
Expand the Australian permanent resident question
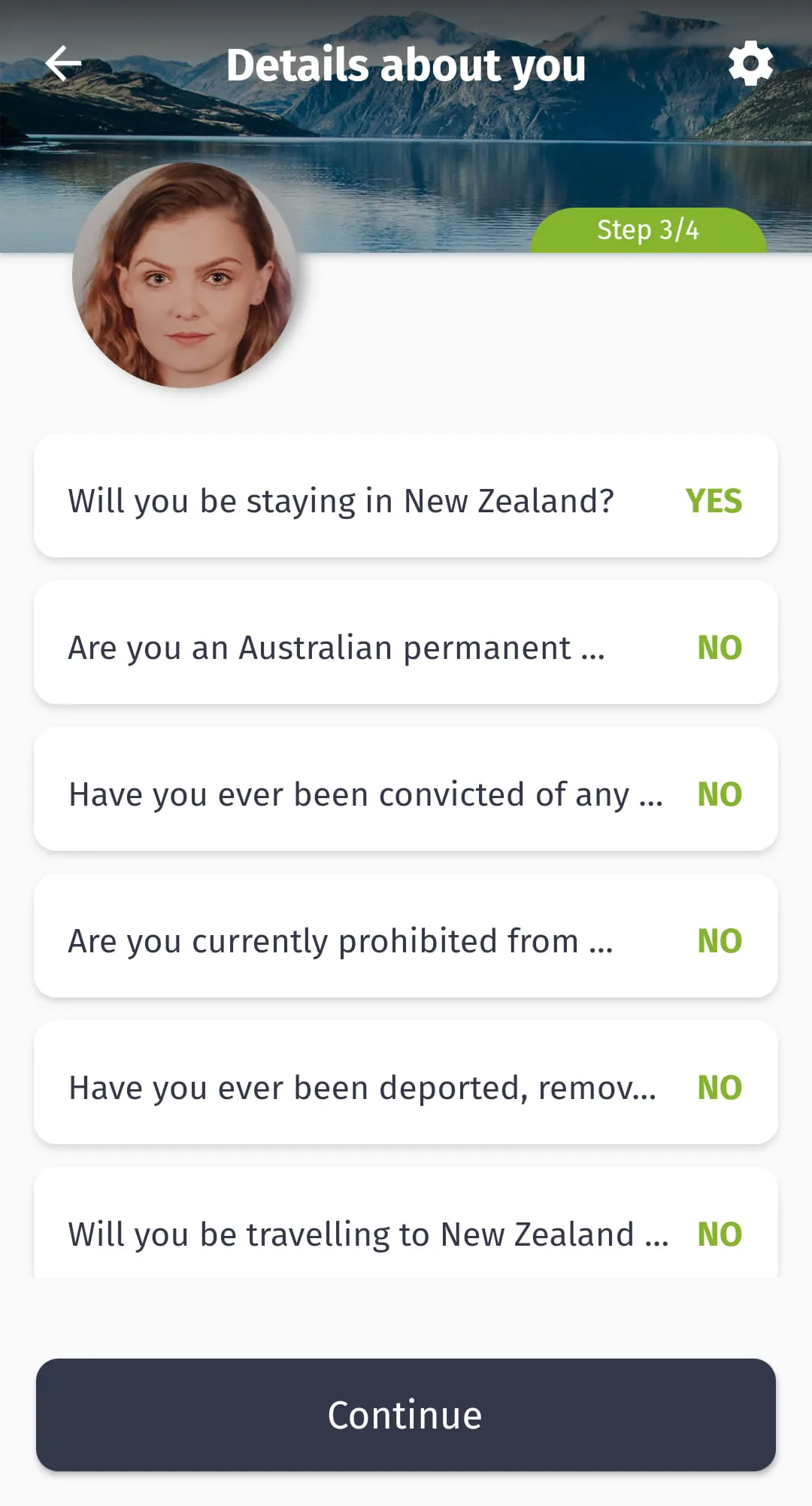click(x=338, y=647)
